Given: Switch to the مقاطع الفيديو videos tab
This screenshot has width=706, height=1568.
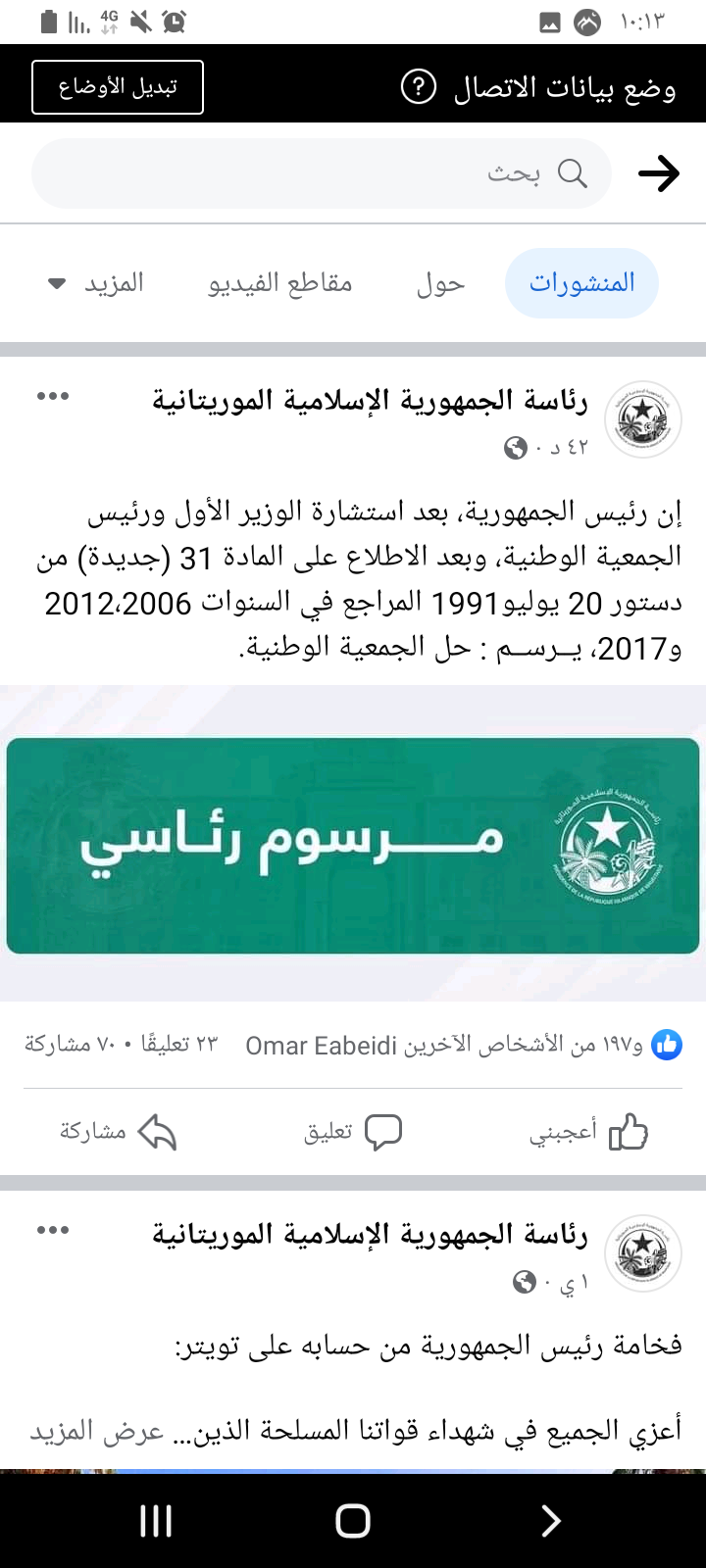Looking at the screenshot, I should pyautogui.click(x=280, y=283).
